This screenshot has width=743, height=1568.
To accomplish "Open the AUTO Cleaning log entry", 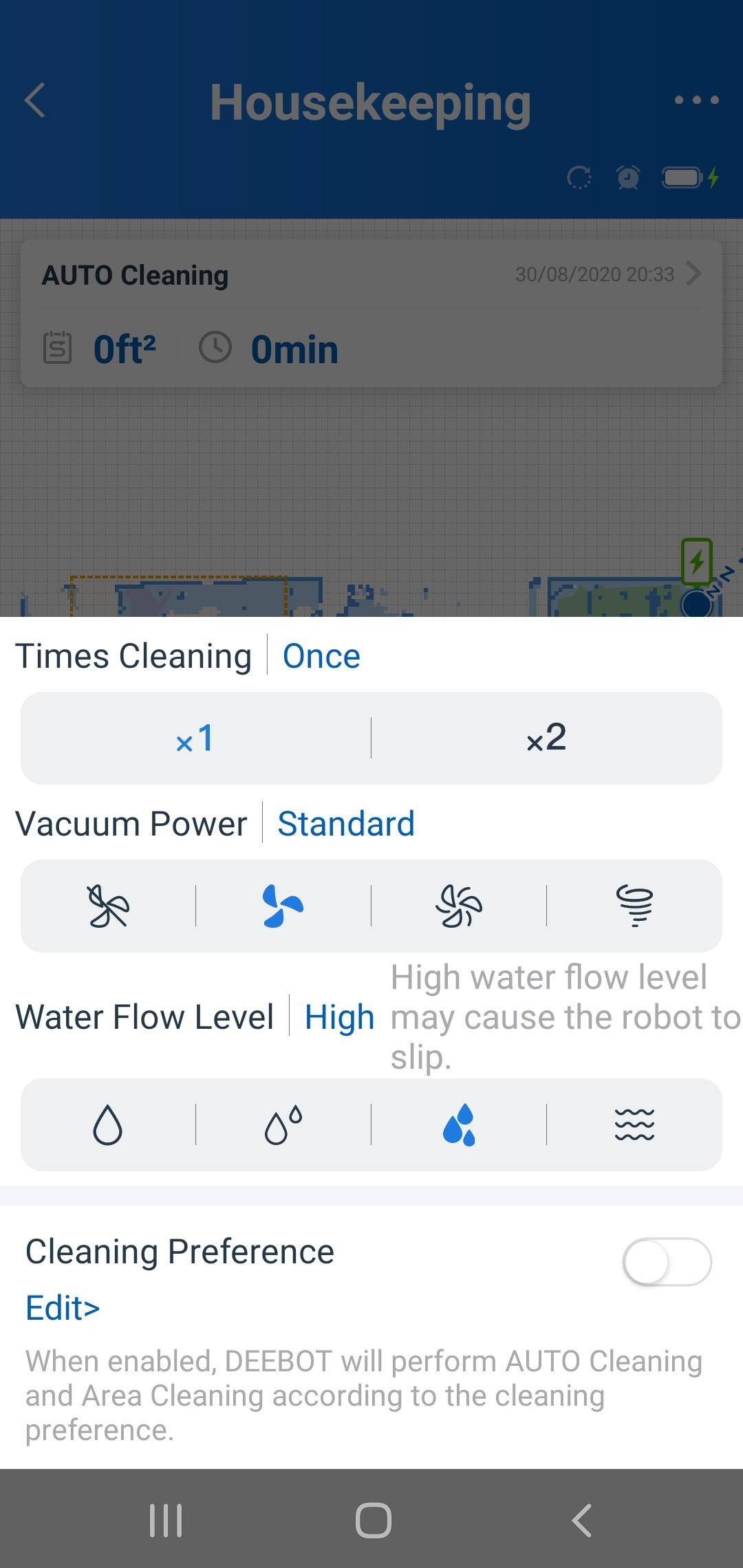I will click(x=371, y=275).
